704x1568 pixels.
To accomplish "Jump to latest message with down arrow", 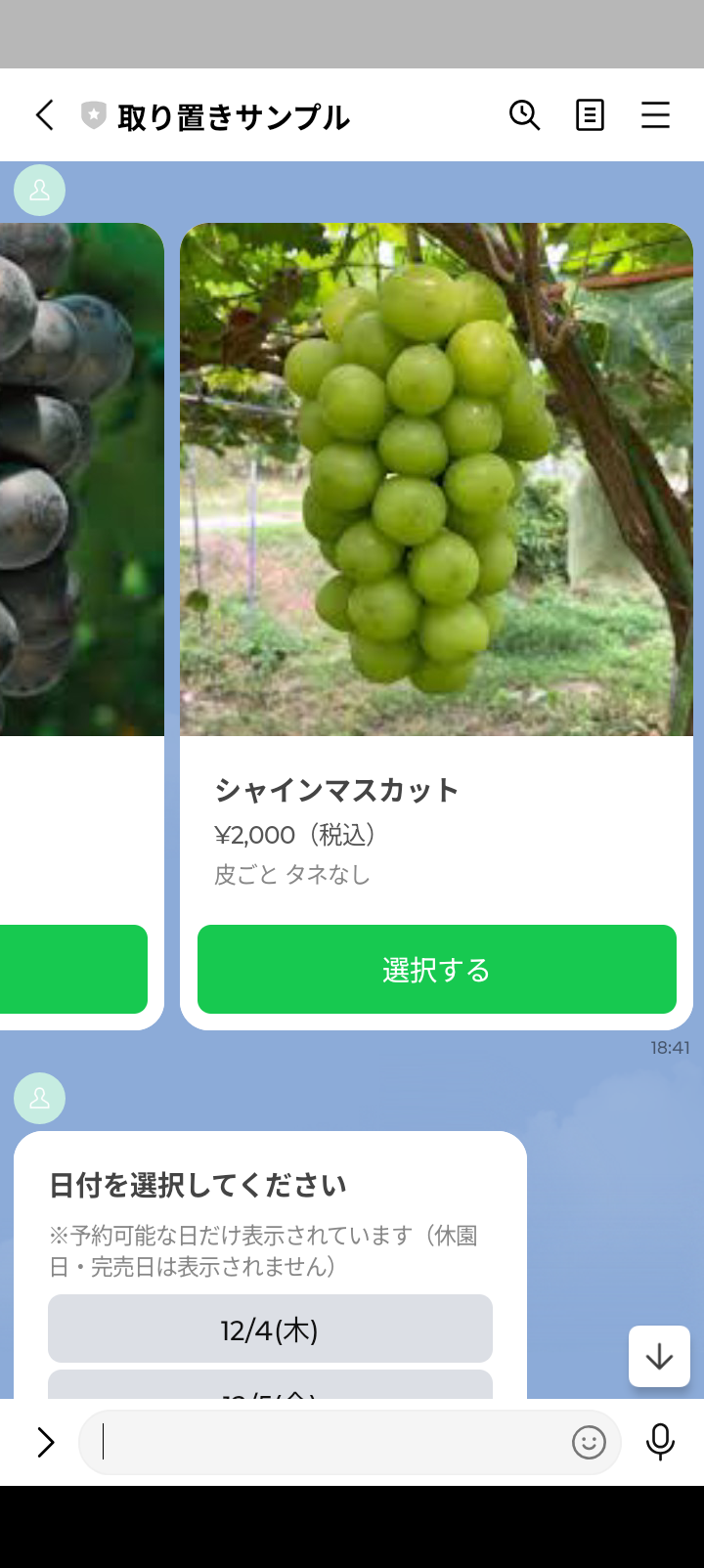I will (659, 1356).
